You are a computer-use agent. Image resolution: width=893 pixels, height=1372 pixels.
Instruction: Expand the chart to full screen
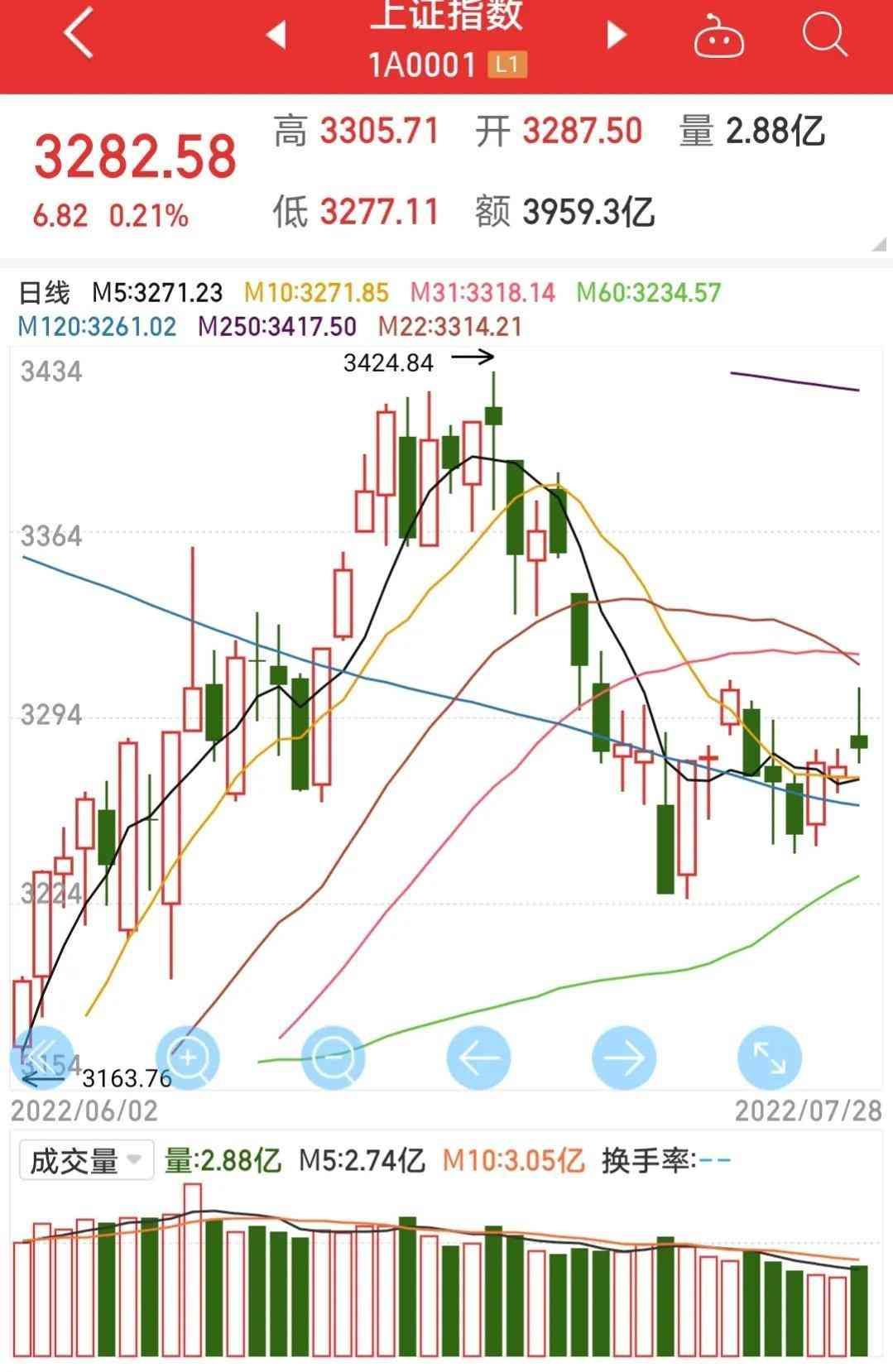coord(770,1058)
